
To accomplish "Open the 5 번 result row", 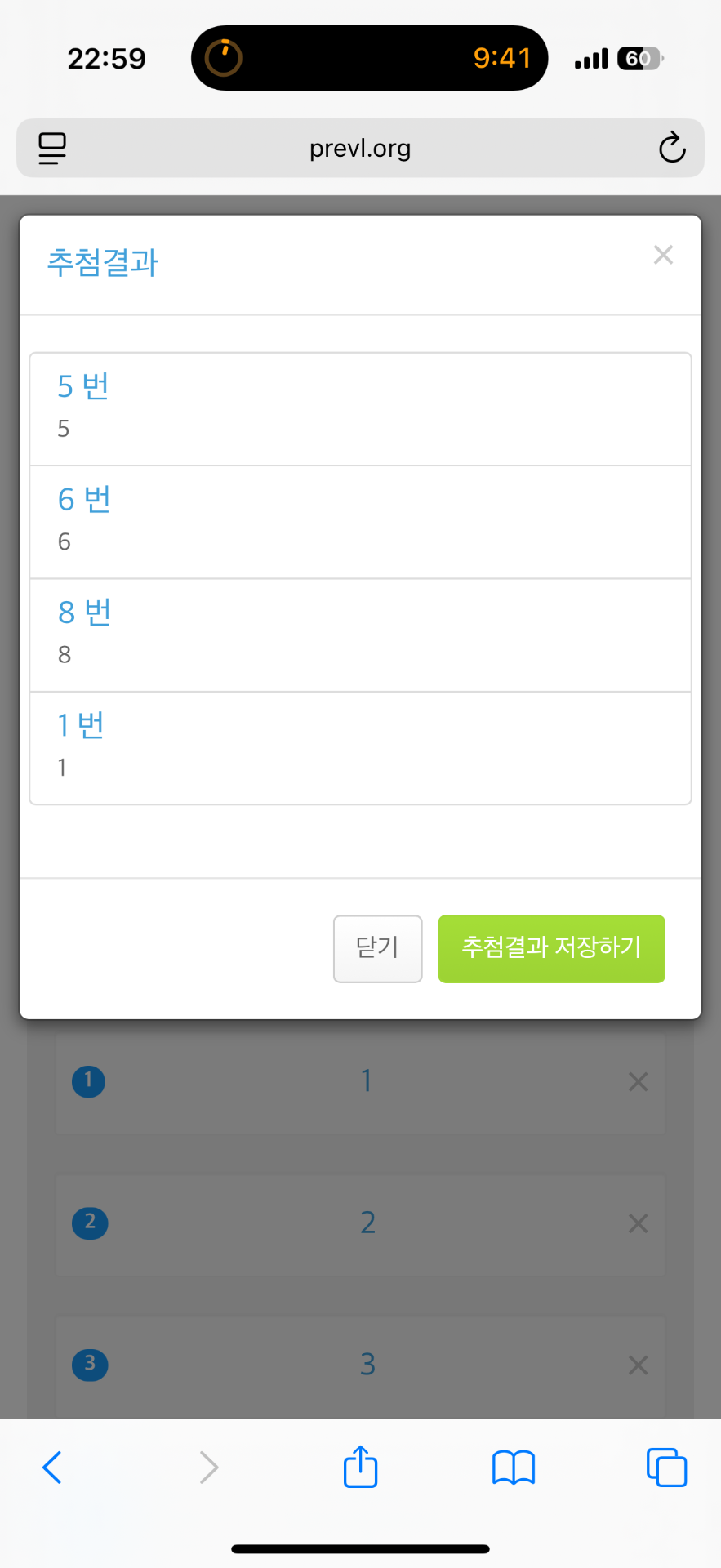I will click(x=360, y=408).
